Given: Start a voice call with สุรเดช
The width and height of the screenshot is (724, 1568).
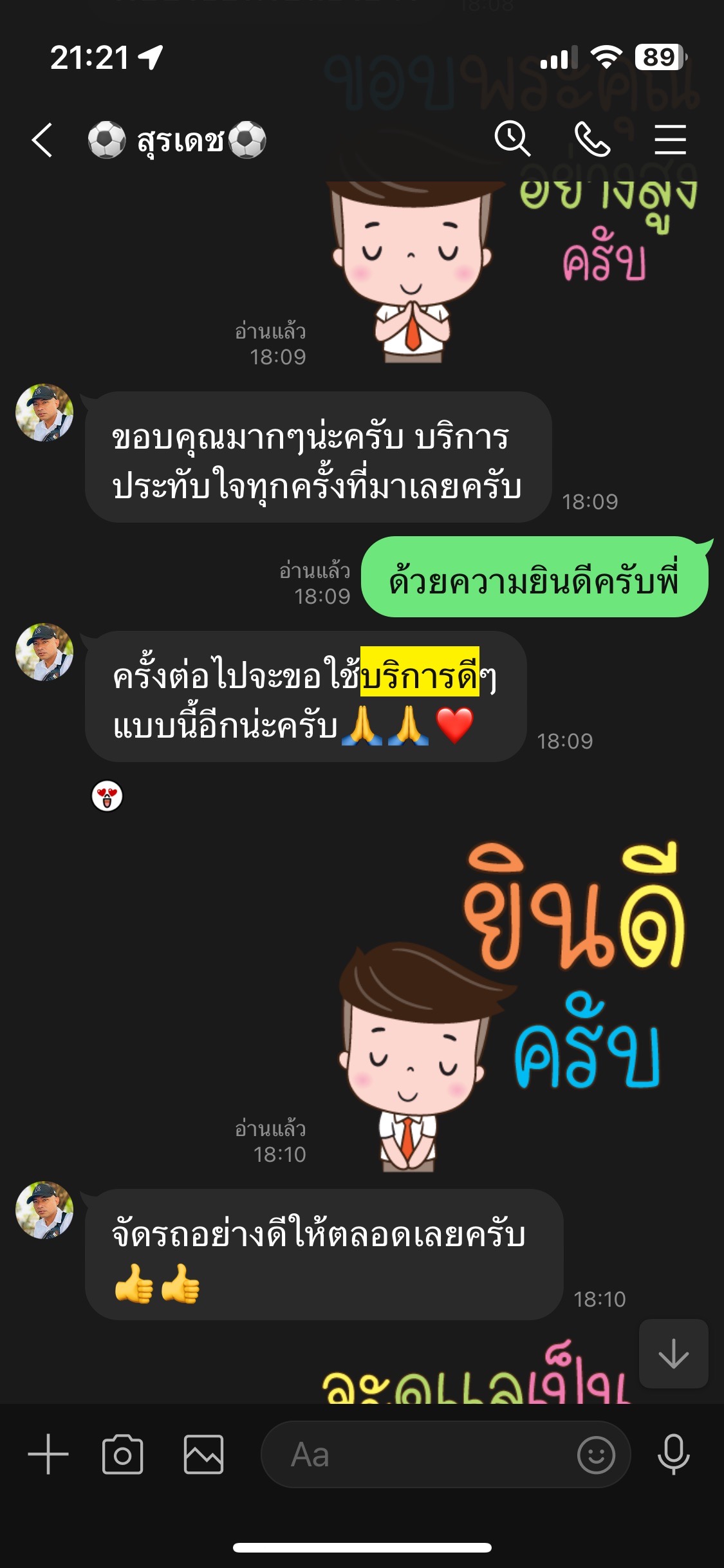Looking at the screenshot, I should (x=592, y=140).
